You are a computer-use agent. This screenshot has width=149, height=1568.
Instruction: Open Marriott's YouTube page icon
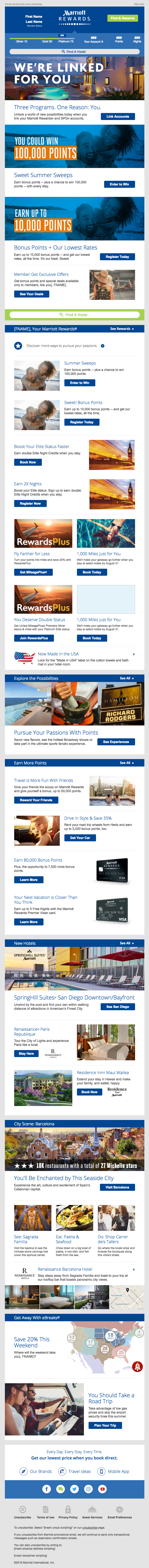pos(102,1489)
